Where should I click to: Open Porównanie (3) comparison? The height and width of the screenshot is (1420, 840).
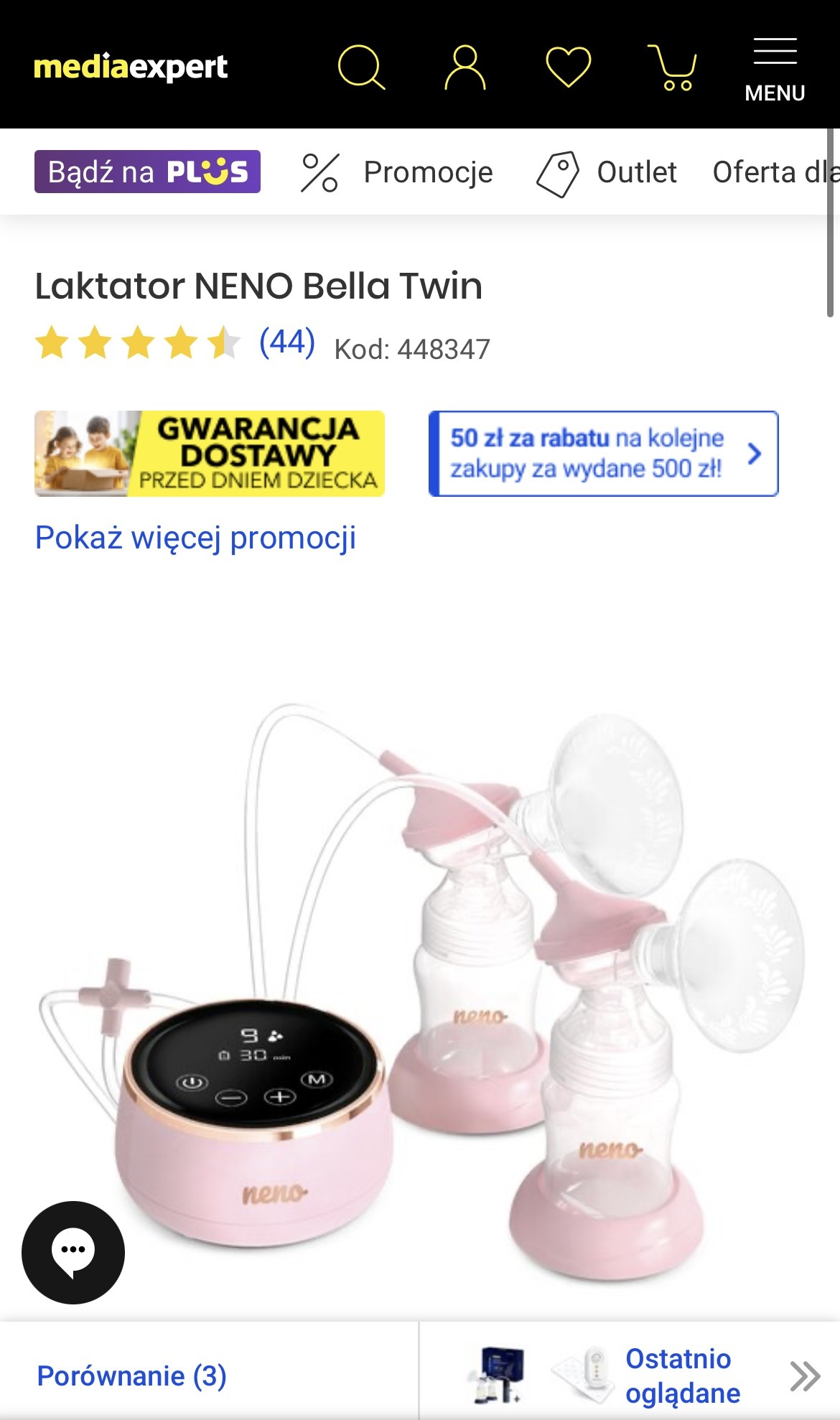pos(132,1375)
